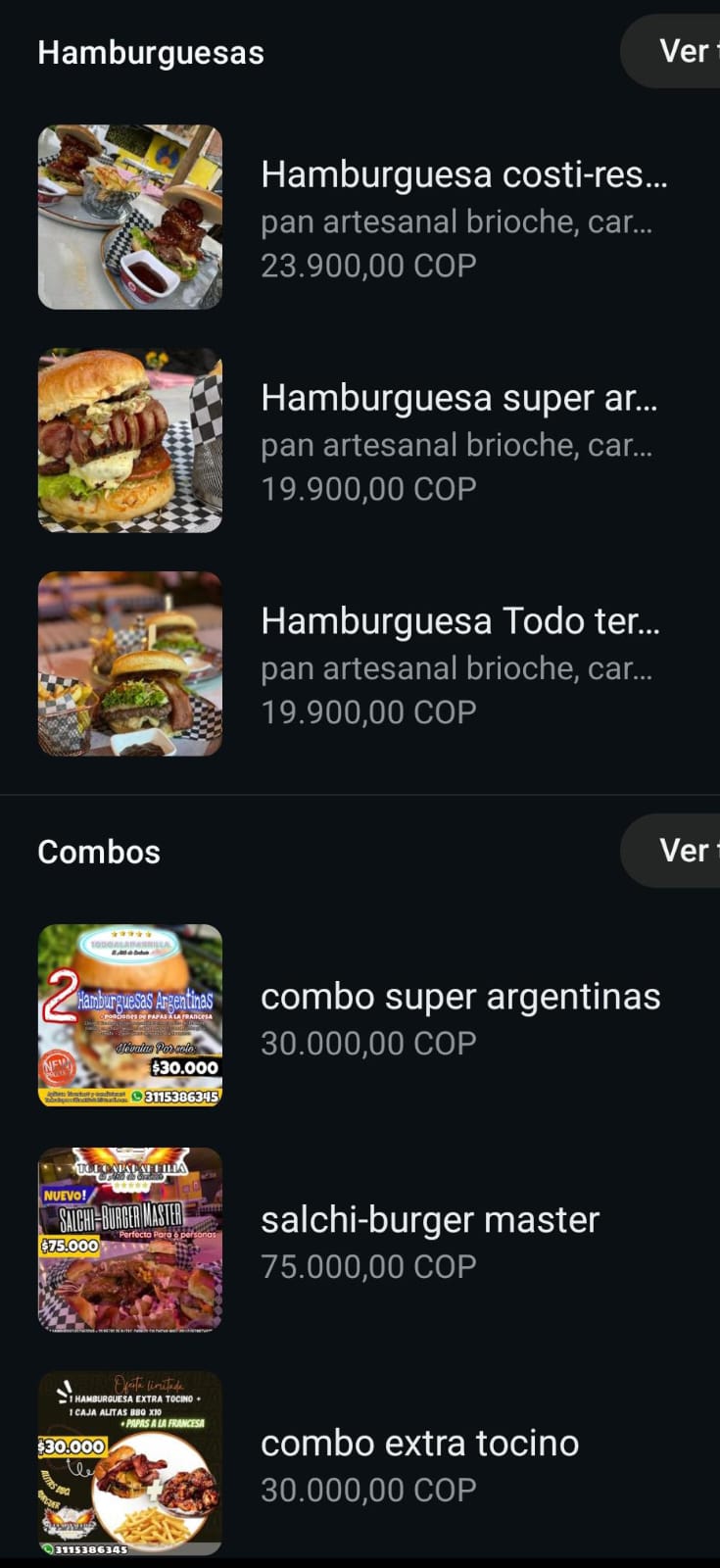This screenshot has width=720, height=1568.
Task: Click Ver todo next to Hamburguesas
Action: (686, 52)
